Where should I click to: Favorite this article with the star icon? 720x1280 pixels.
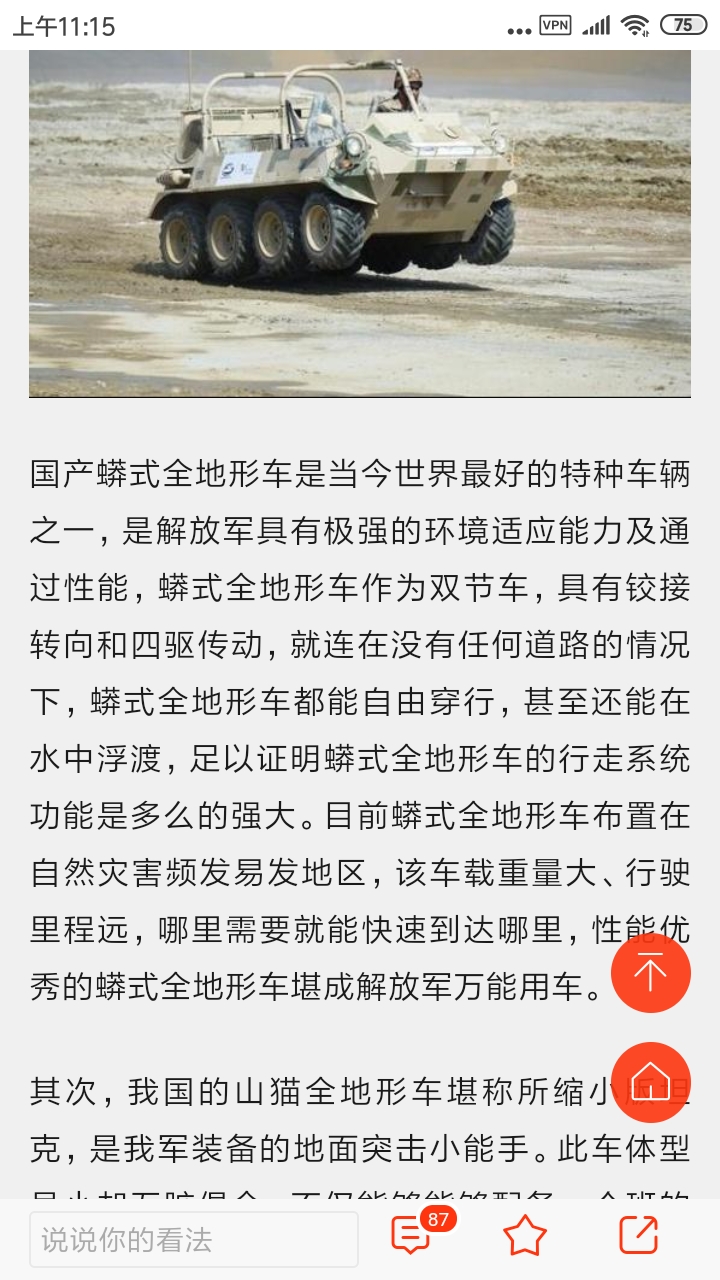pyautogui.click(x=525, y=1237)
